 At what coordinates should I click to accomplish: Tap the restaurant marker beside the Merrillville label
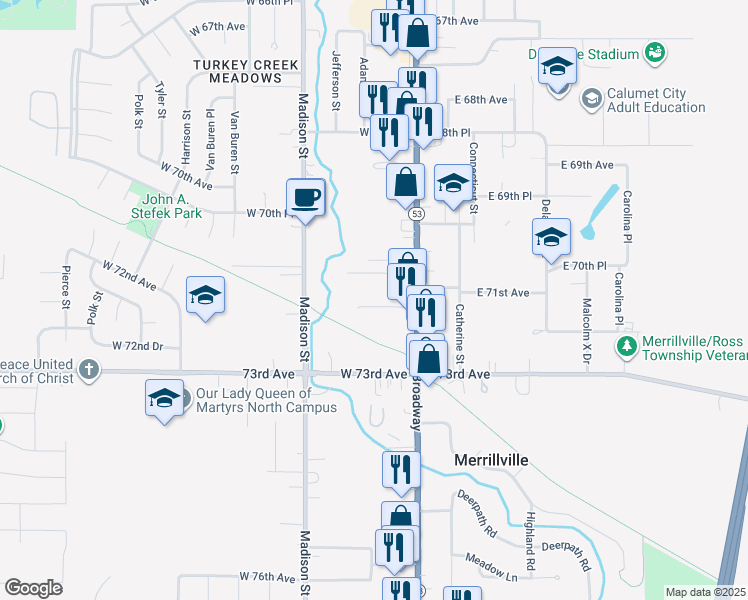click(x=400, y=469)
